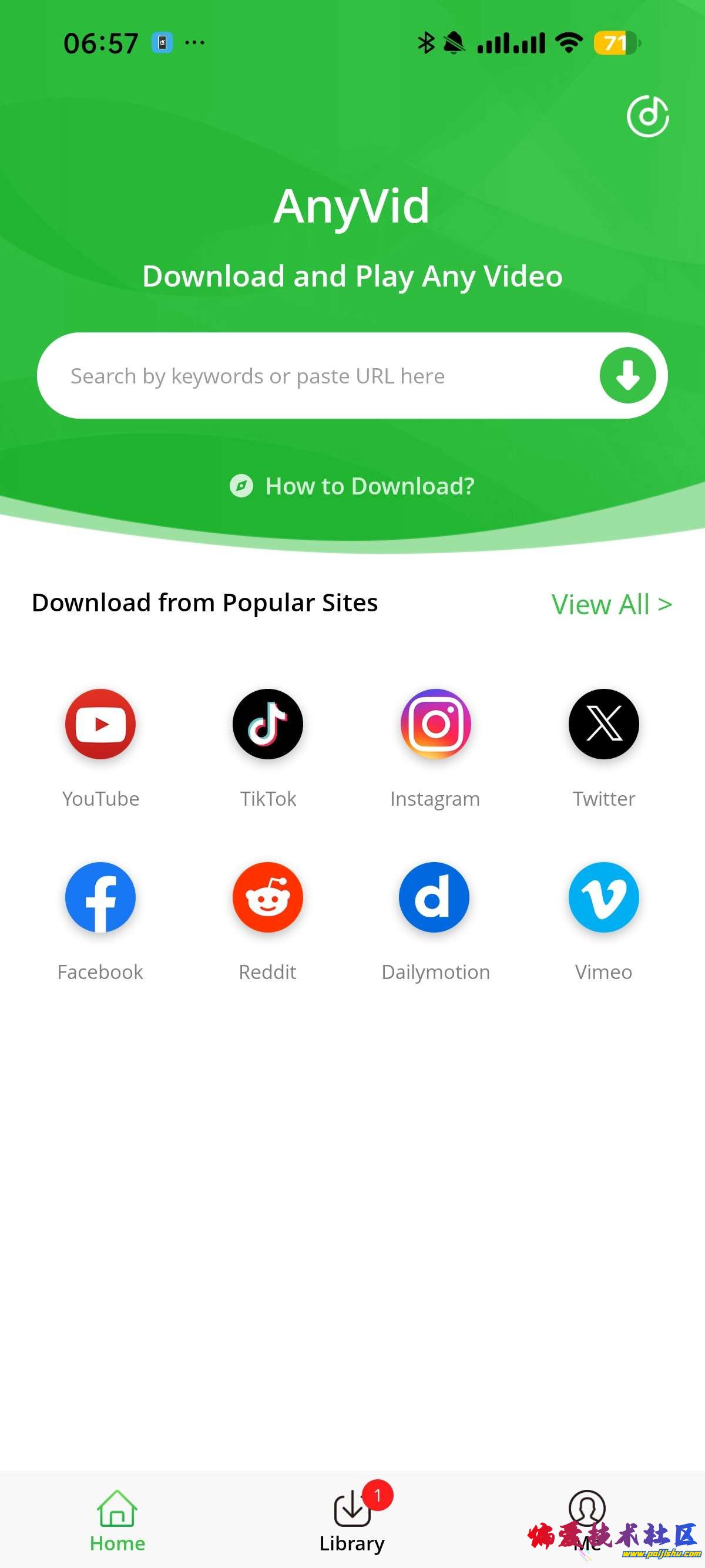Select Instagram from popular sites
This screenshot has height=1568, width=705.
(435, 724)
